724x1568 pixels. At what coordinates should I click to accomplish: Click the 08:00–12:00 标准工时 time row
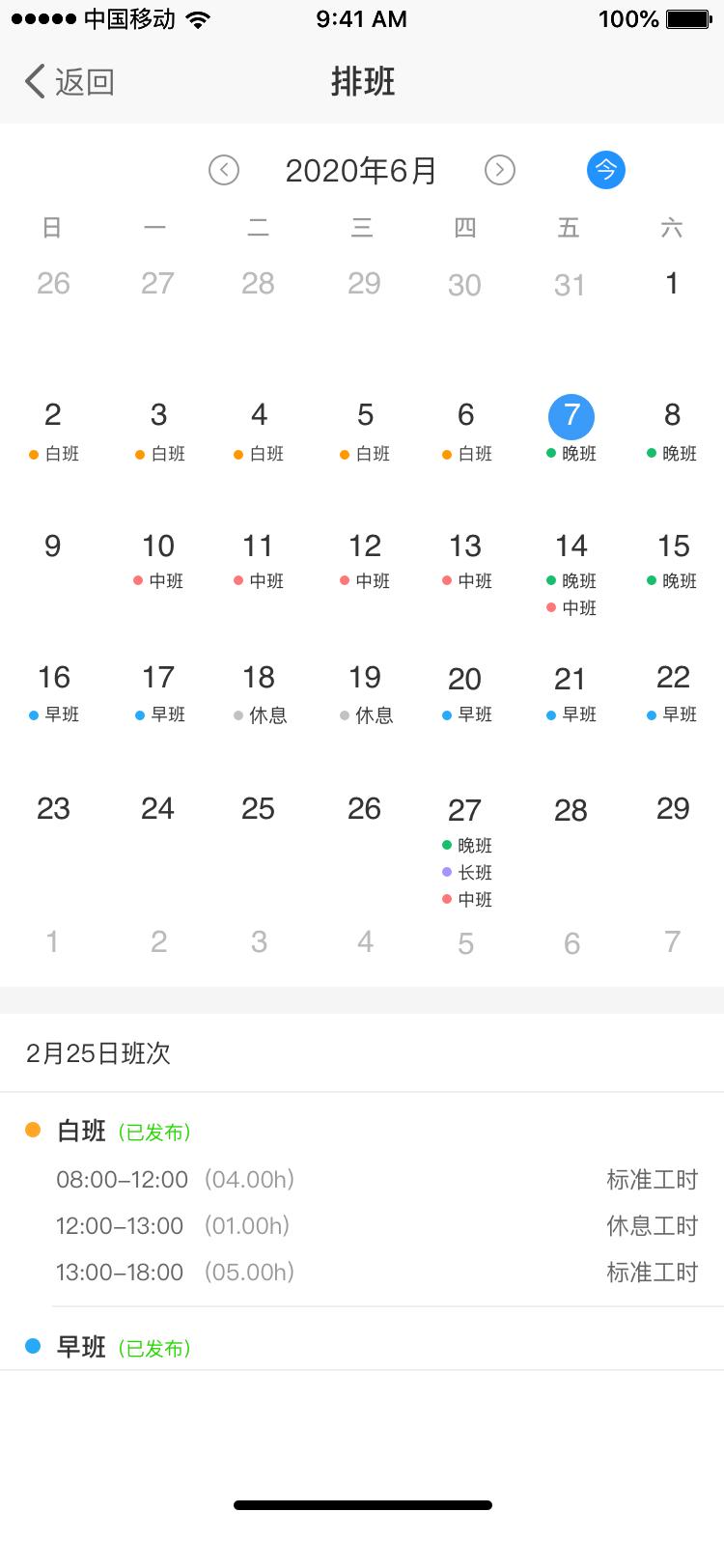362,1179
